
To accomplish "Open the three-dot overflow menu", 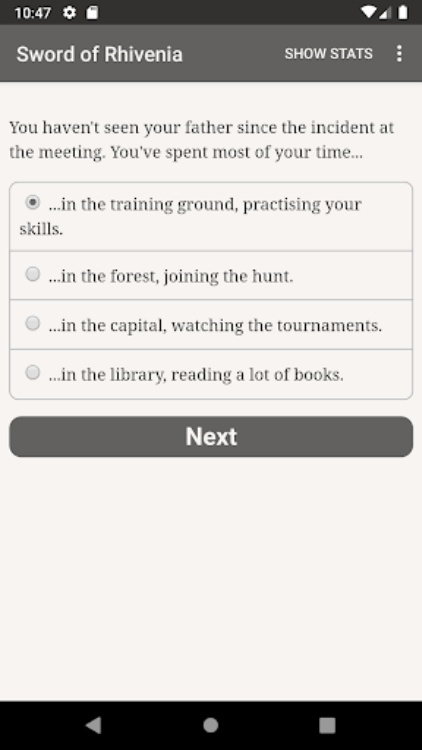I will (399, 54).
